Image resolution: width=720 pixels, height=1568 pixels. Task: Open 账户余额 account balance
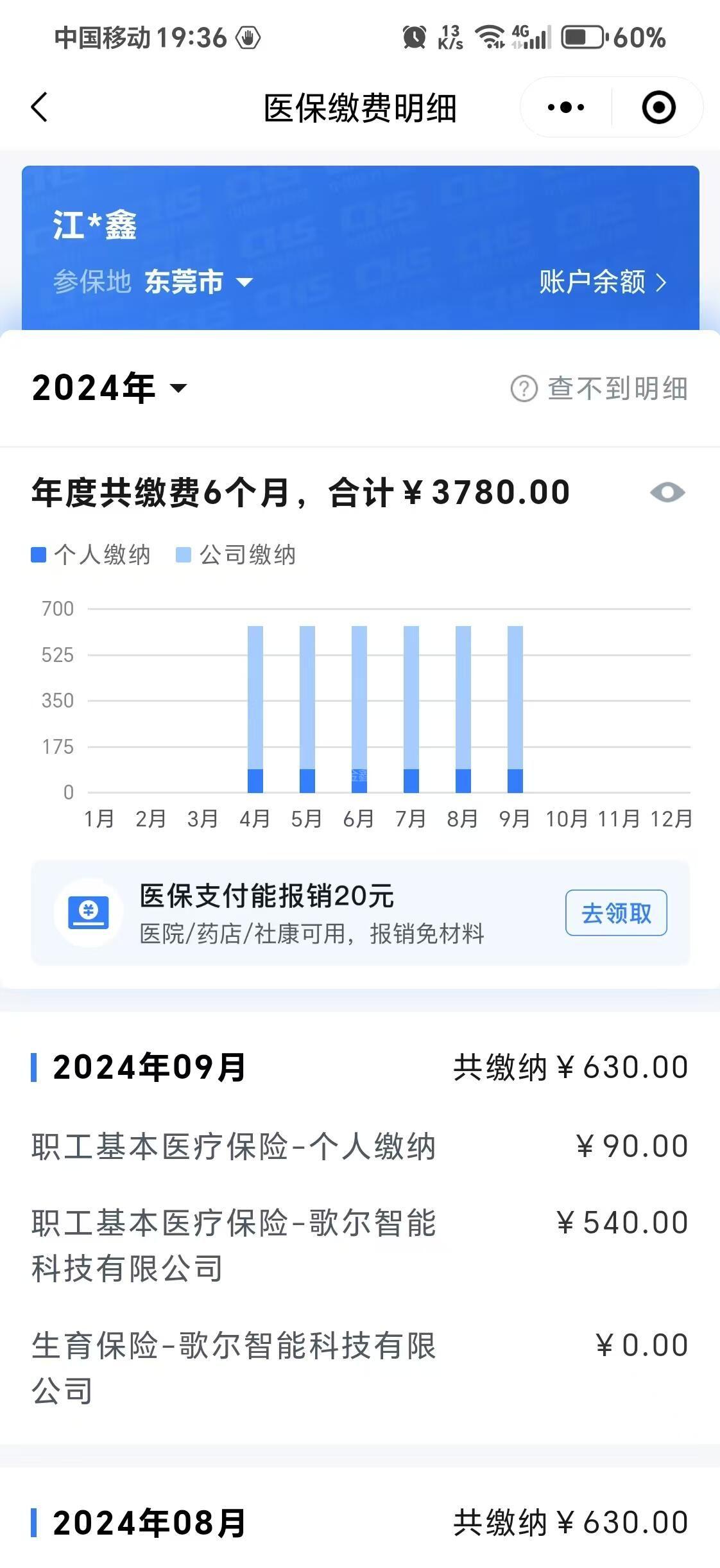pos(603,282)
